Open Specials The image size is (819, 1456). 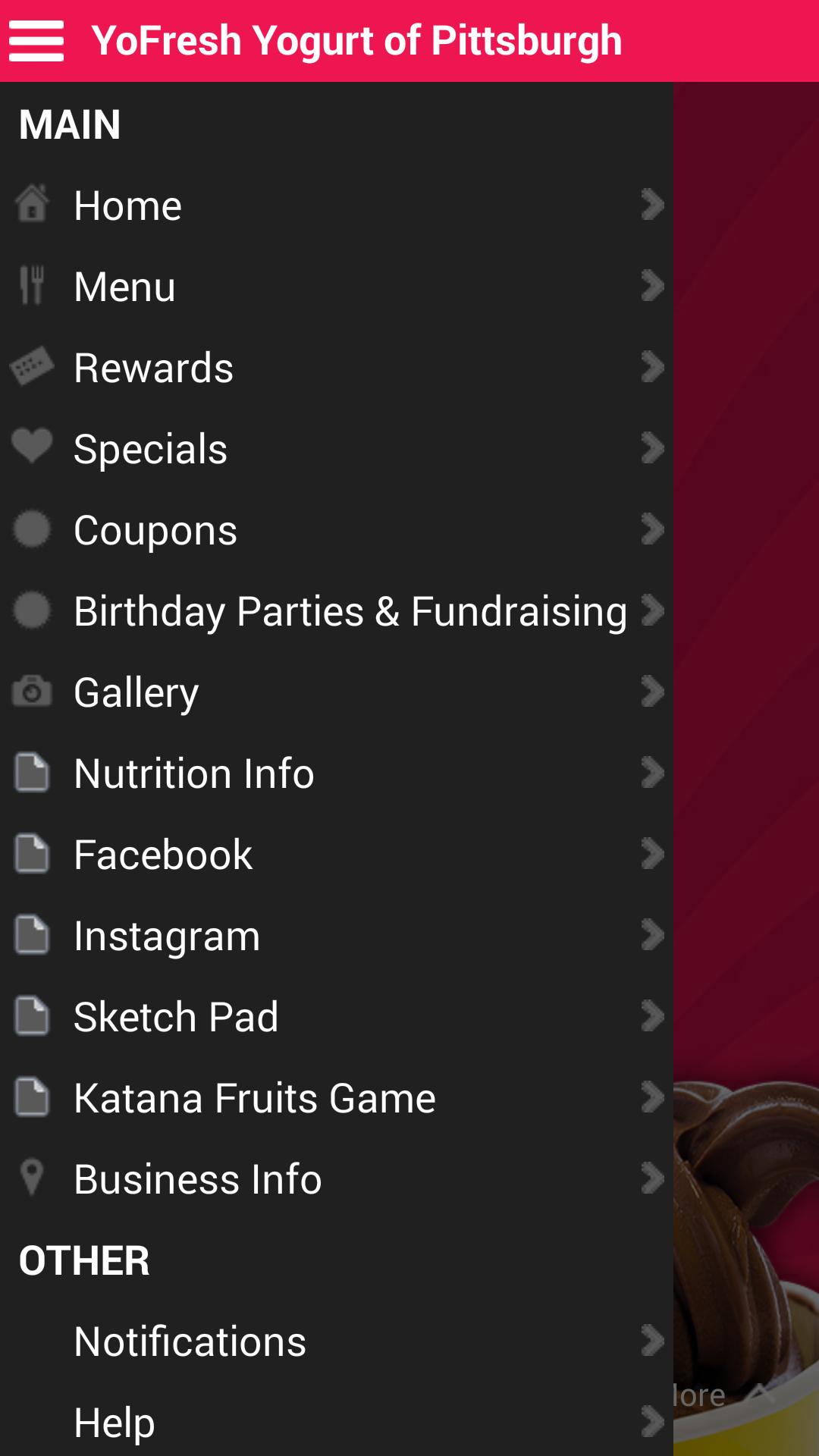click(336, 449)
